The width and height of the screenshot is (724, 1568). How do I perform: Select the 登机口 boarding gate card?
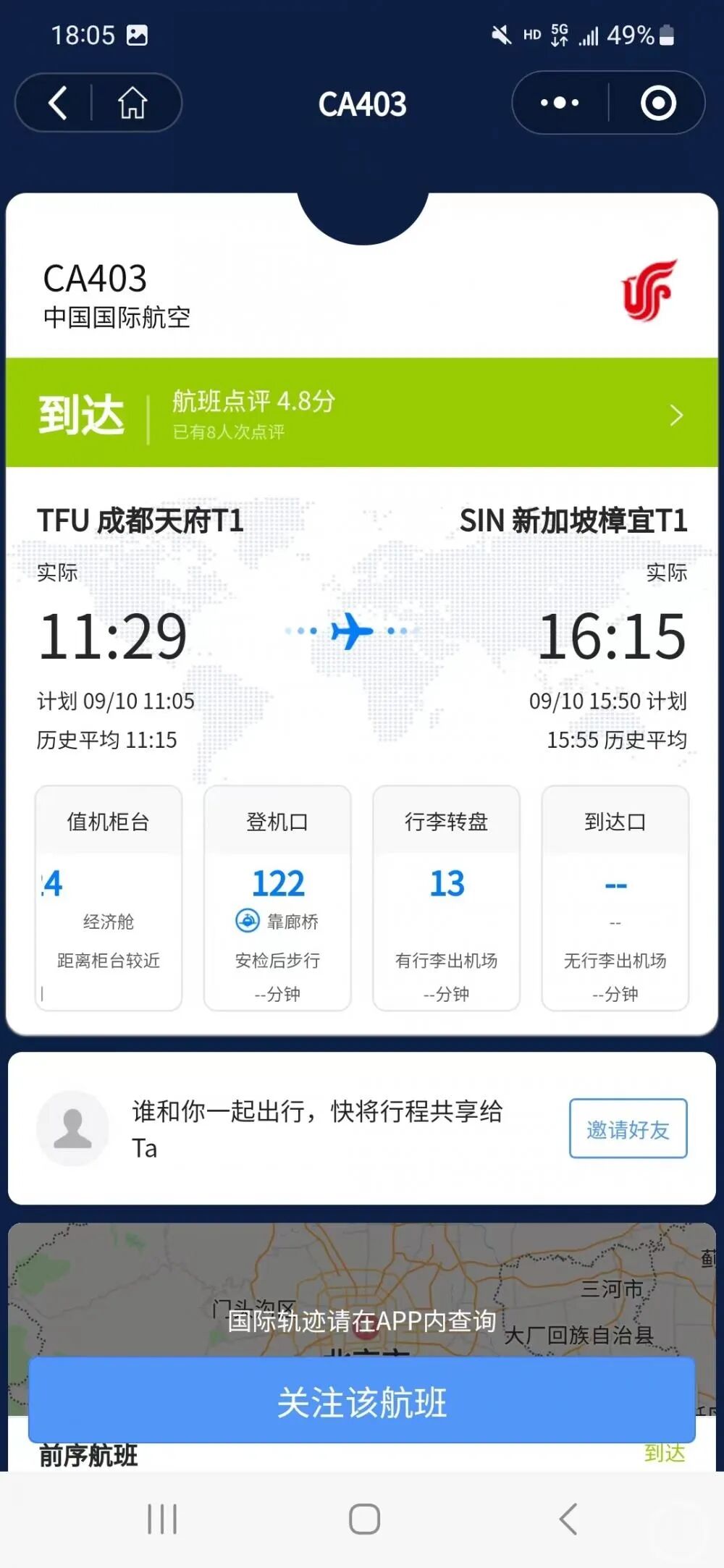click(277, 898)
